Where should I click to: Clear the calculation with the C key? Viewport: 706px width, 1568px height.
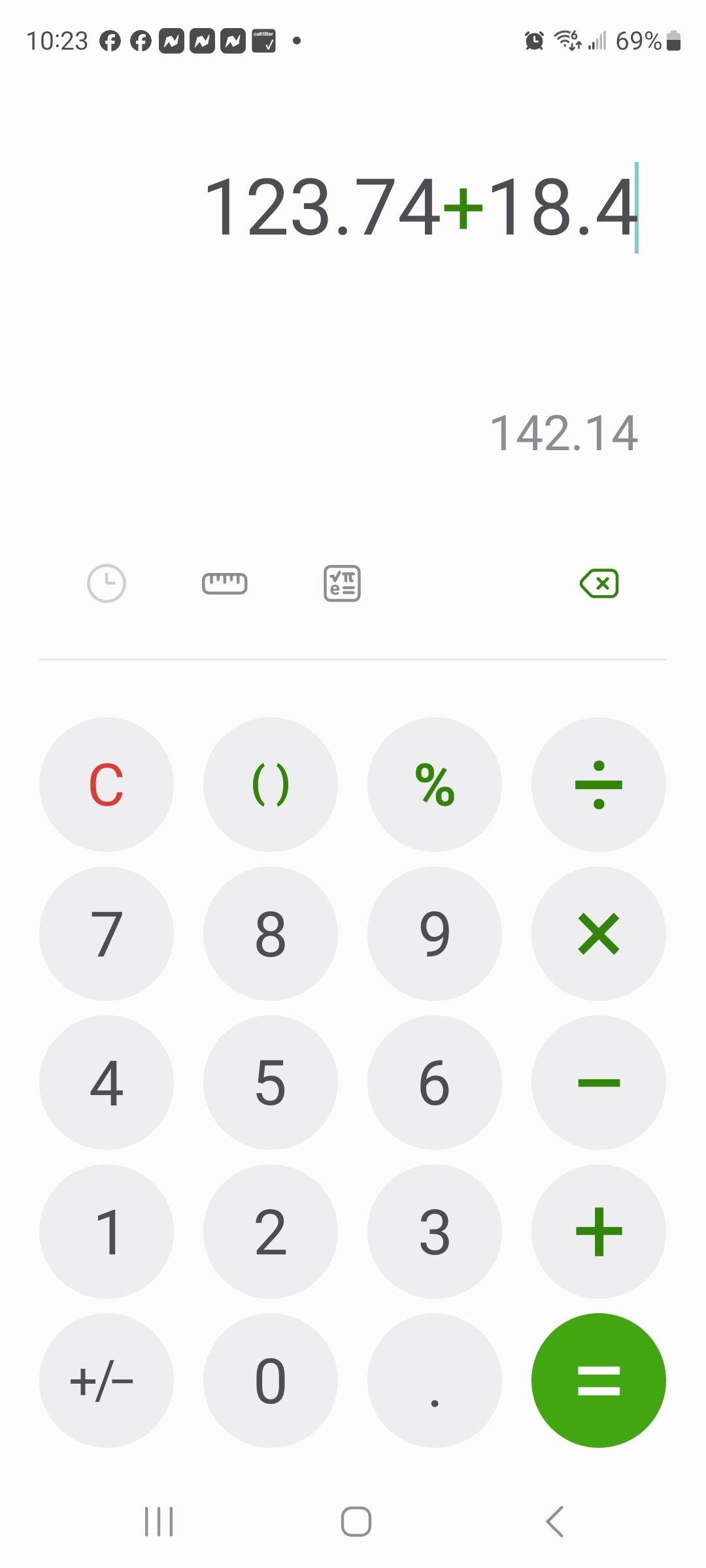tap(107, 785)
